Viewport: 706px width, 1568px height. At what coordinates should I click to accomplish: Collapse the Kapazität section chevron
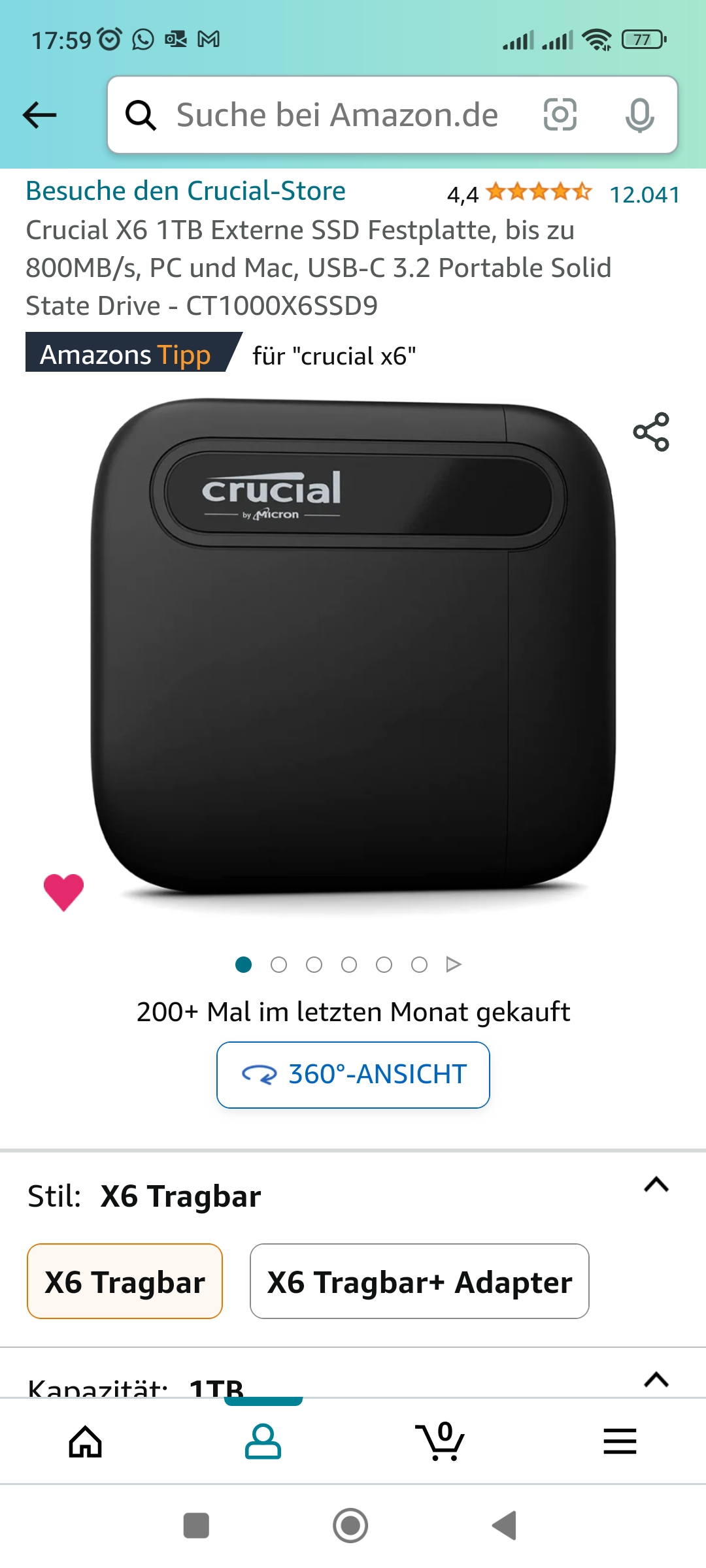(656, 1379)
